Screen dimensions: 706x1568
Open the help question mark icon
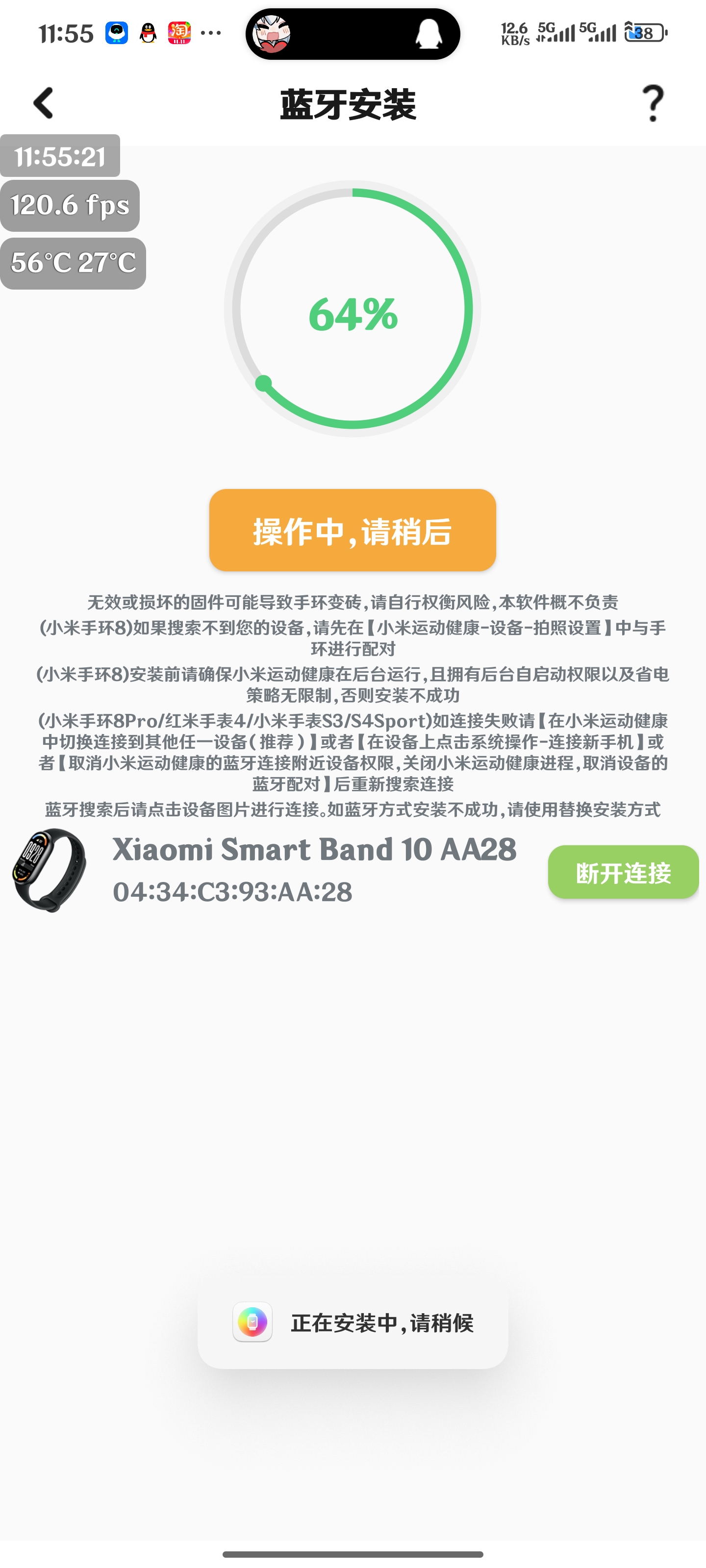click(653, 103)
